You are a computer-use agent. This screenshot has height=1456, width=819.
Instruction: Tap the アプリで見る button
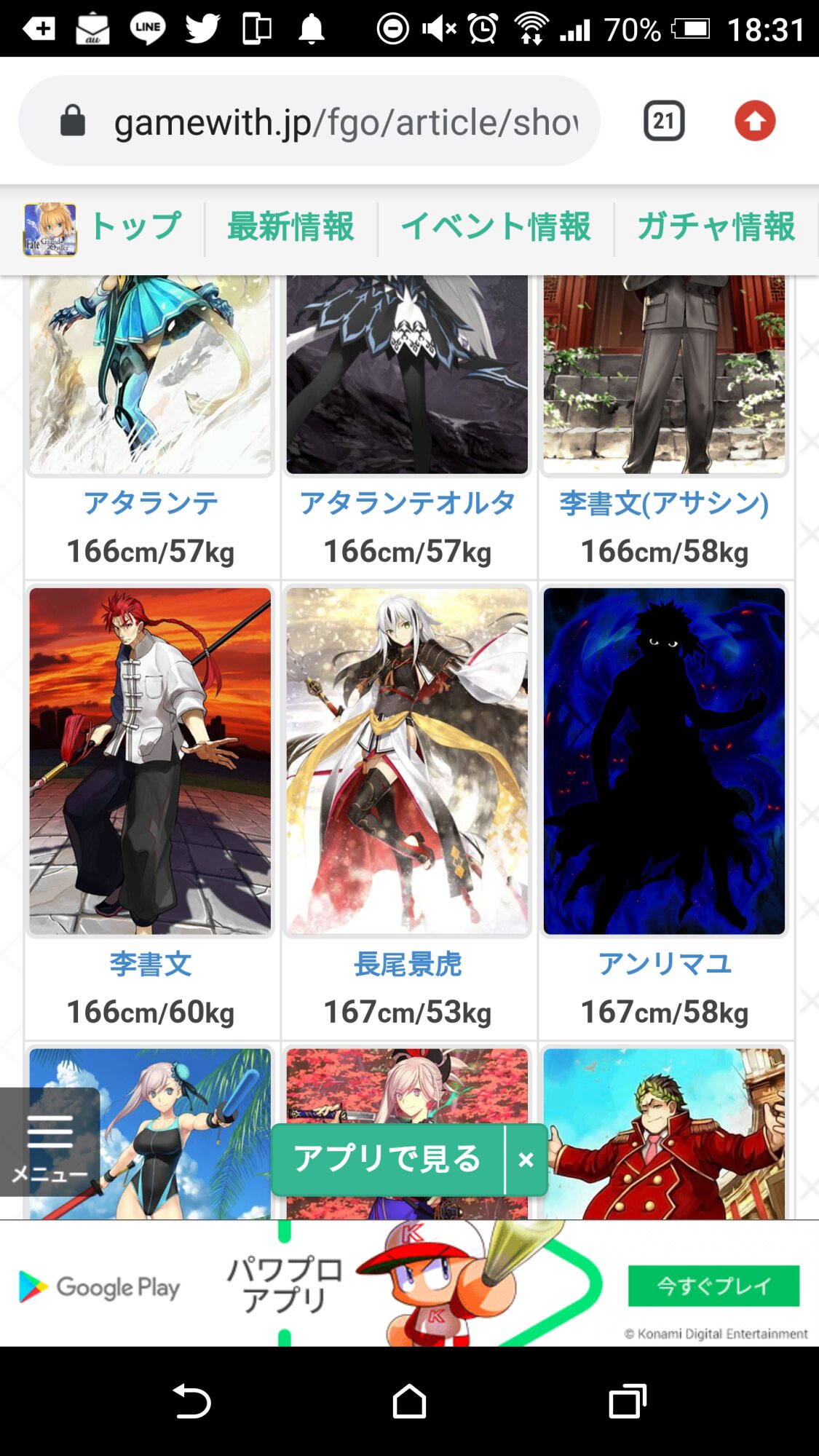[387, 1159]
